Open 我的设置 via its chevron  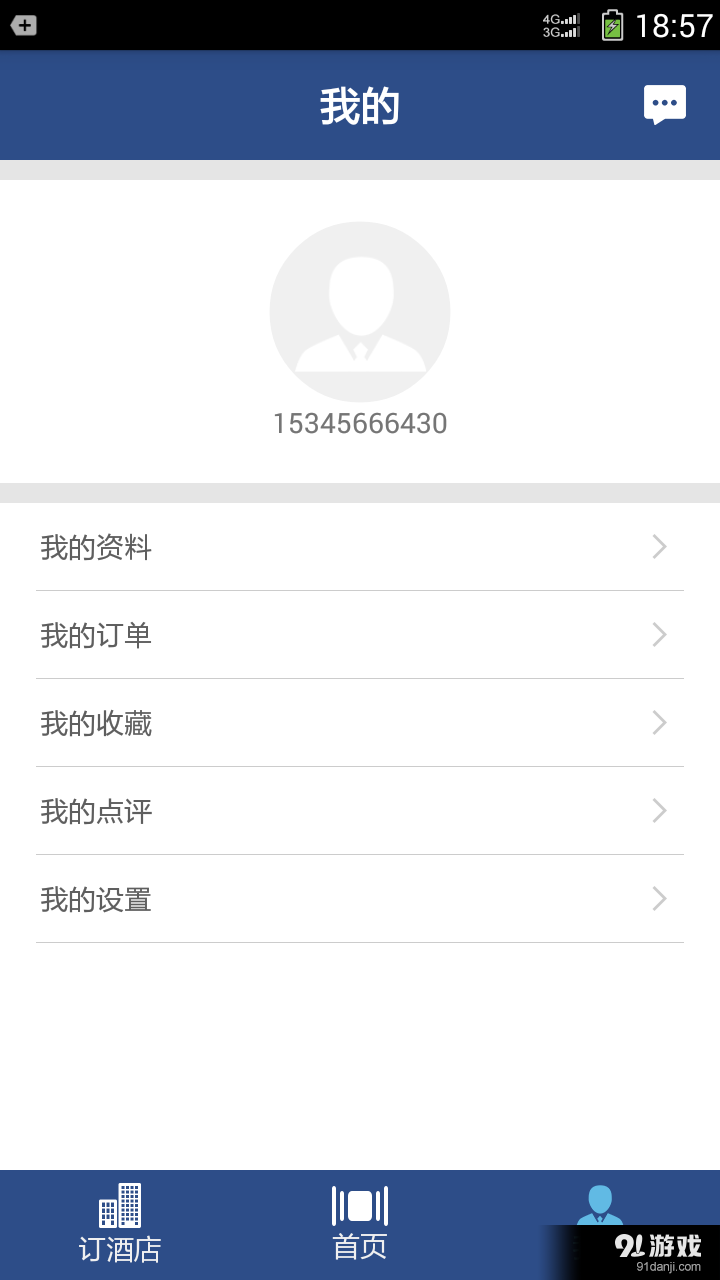point(658,899)
